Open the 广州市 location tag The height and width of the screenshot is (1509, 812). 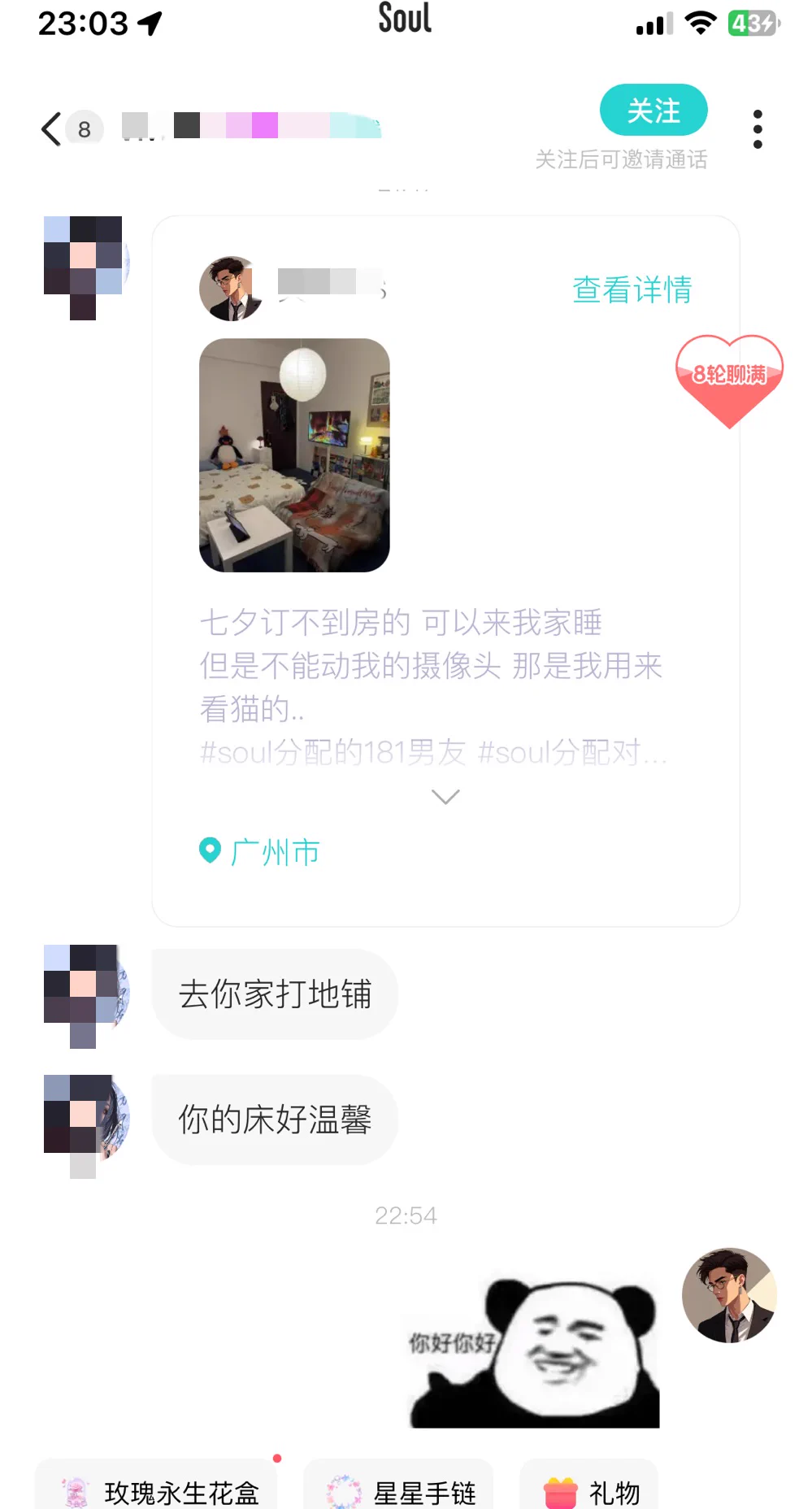(260, 852)
